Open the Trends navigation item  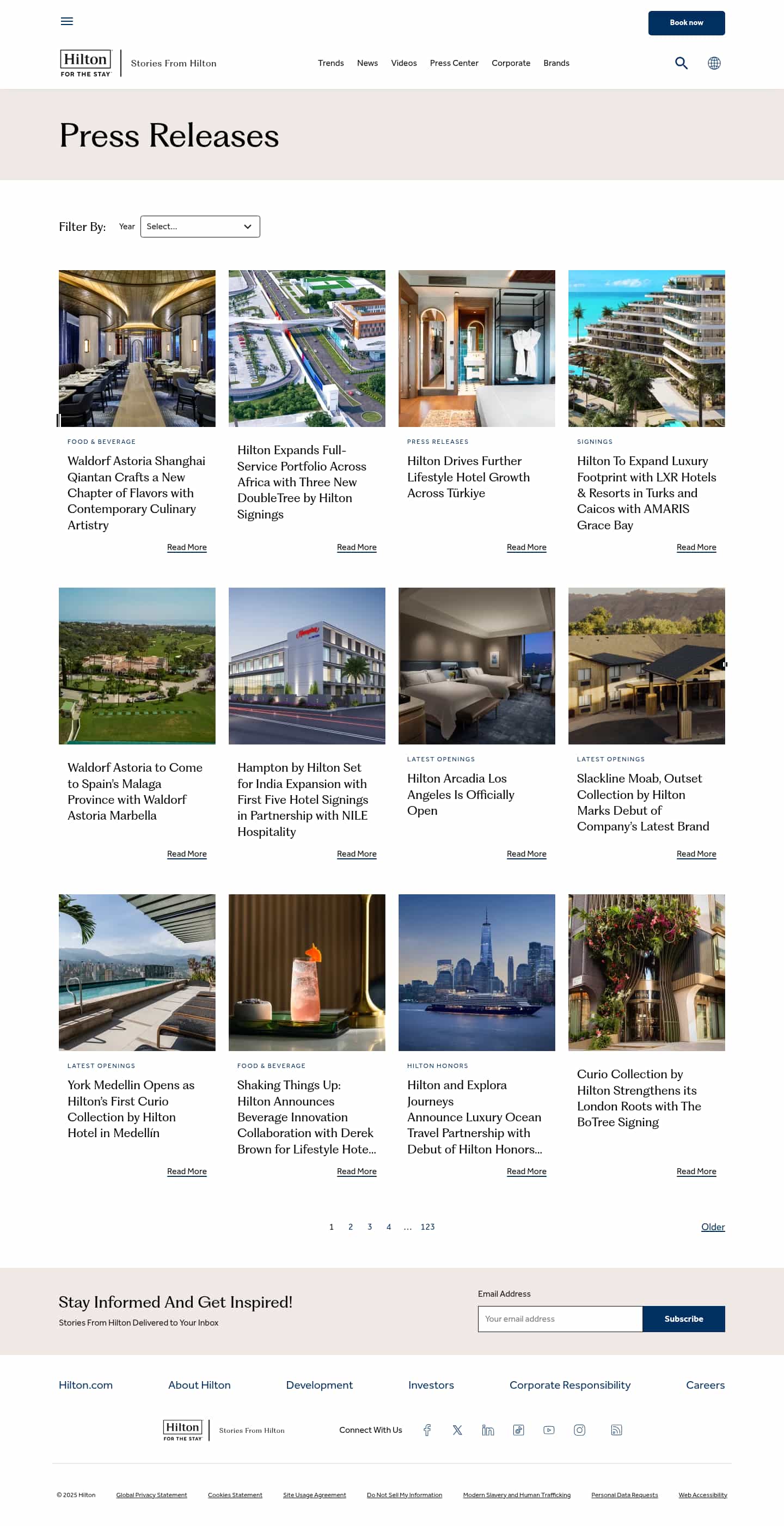tap(330, 63)
